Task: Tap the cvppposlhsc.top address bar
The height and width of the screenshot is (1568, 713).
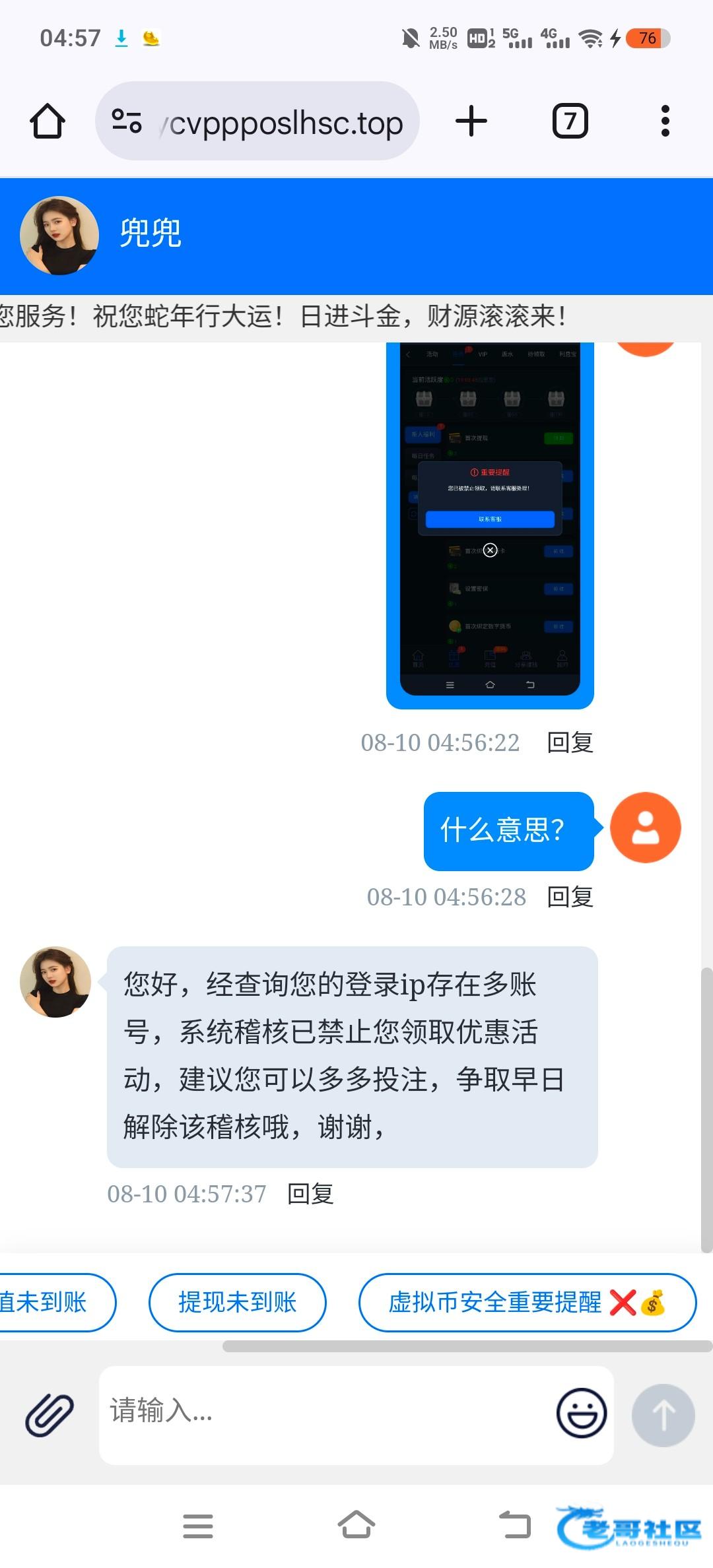Action: tap(257, 121)
